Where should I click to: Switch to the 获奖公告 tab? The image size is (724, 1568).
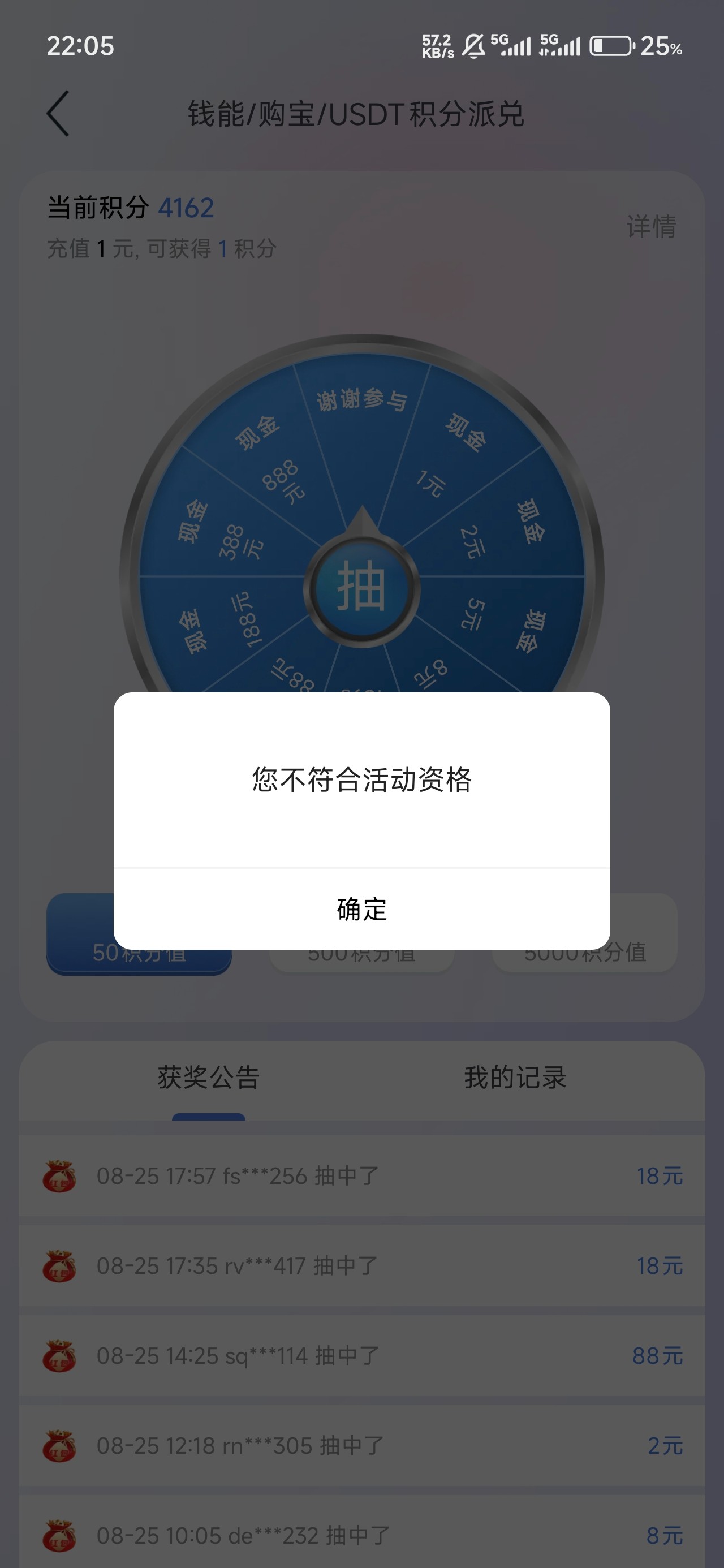[x=209, y=1078]
